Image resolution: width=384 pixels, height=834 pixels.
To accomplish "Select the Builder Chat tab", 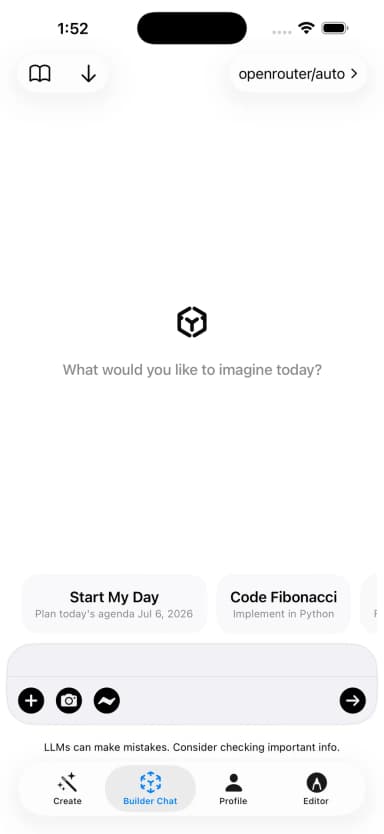I will point(151,789).
